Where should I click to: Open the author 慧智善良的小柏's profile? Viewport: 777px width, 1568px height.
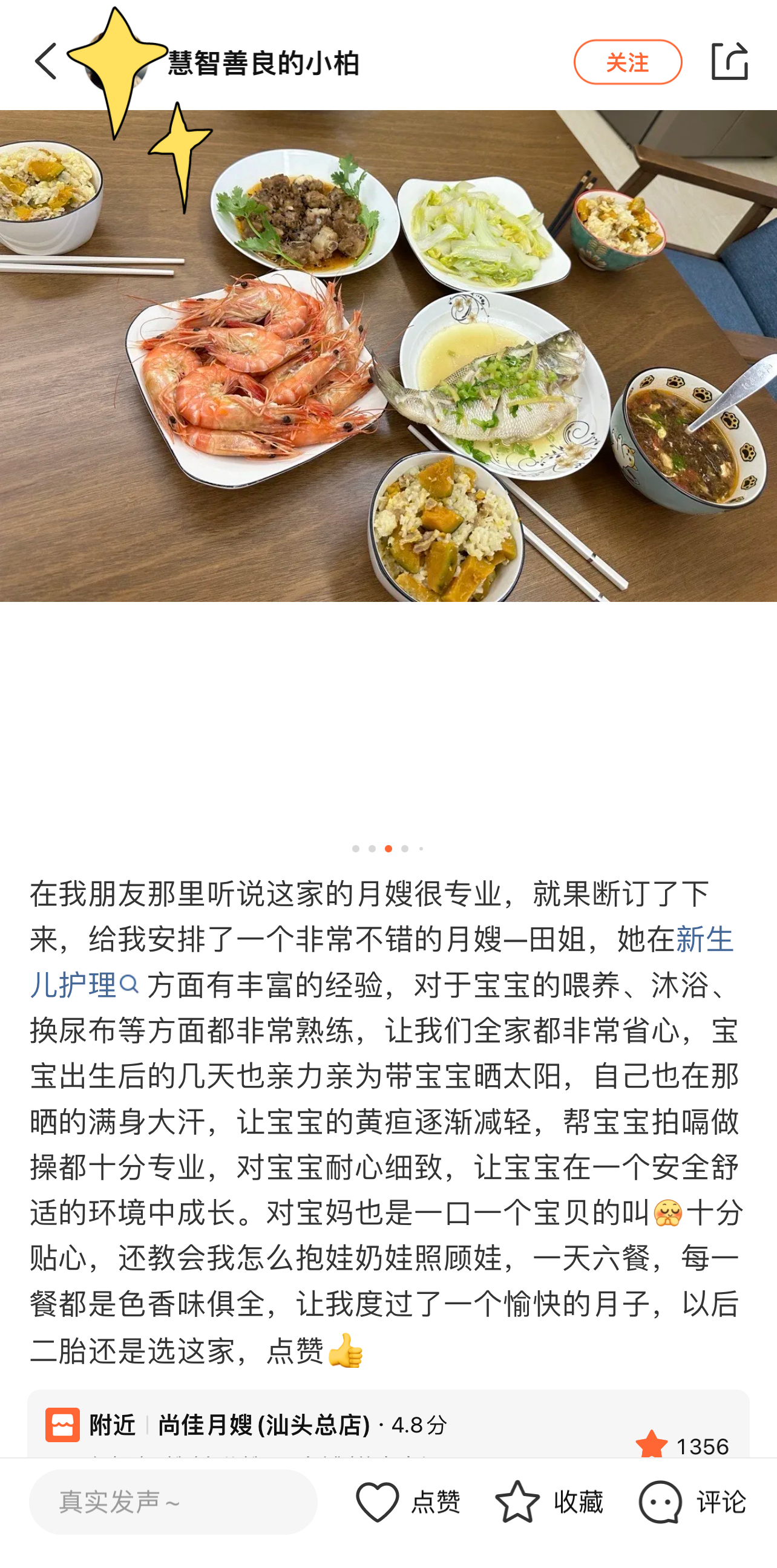click(x=263, y=64)
